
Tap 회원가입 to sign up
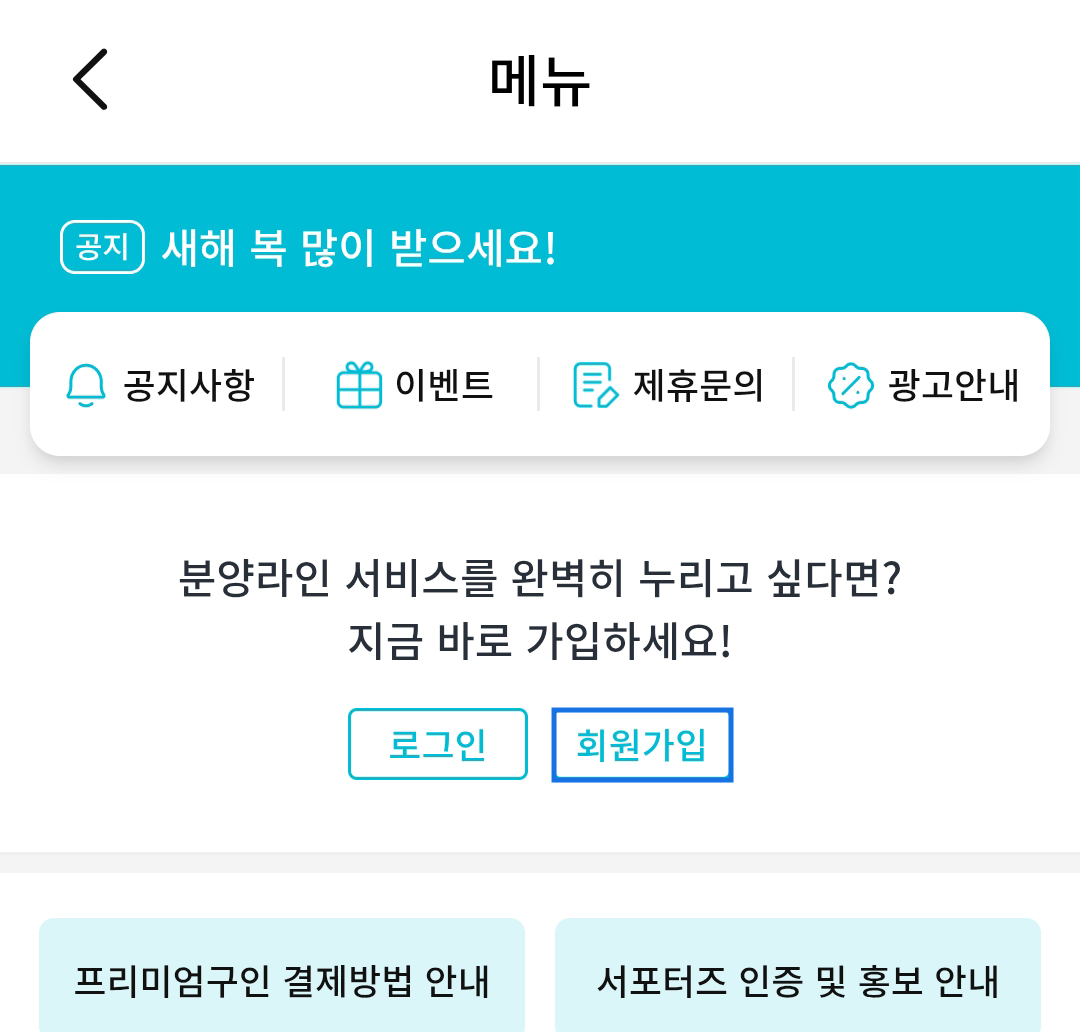tap(642, 744)
